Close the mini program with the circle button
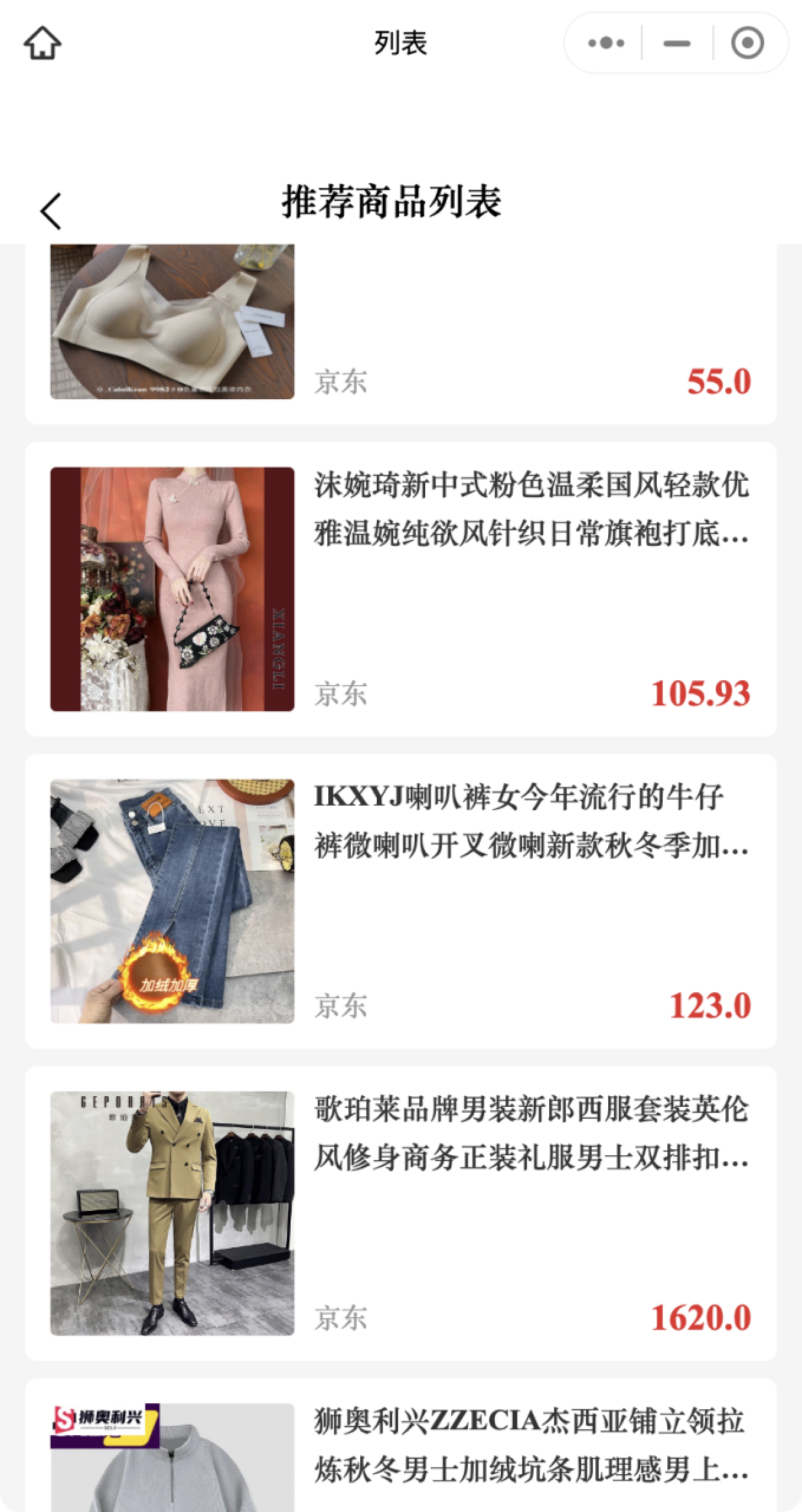The height and width of the screenshot is (1512, 802). 747,43
